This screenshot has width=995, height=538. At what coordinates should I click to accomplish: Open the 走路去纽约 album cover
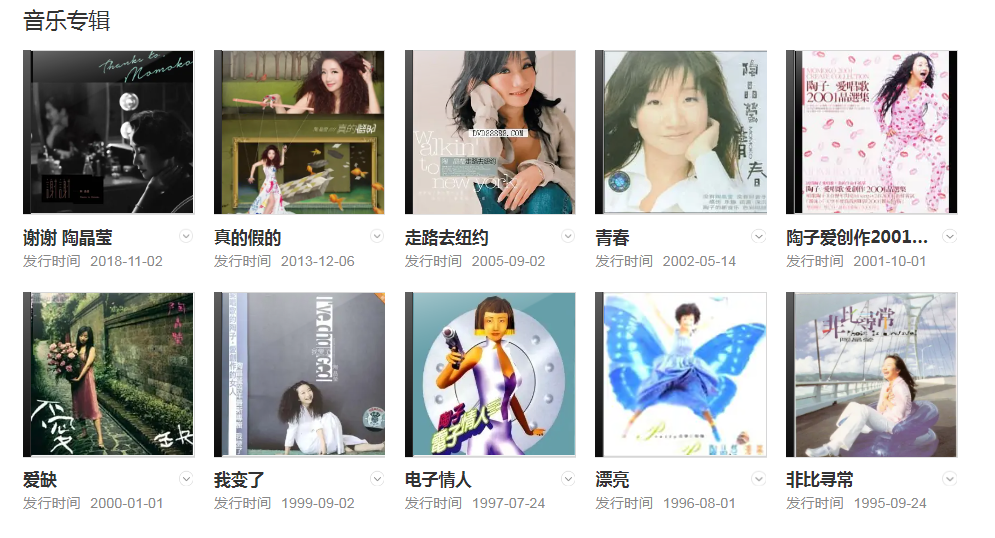click(x=490, y=132)
